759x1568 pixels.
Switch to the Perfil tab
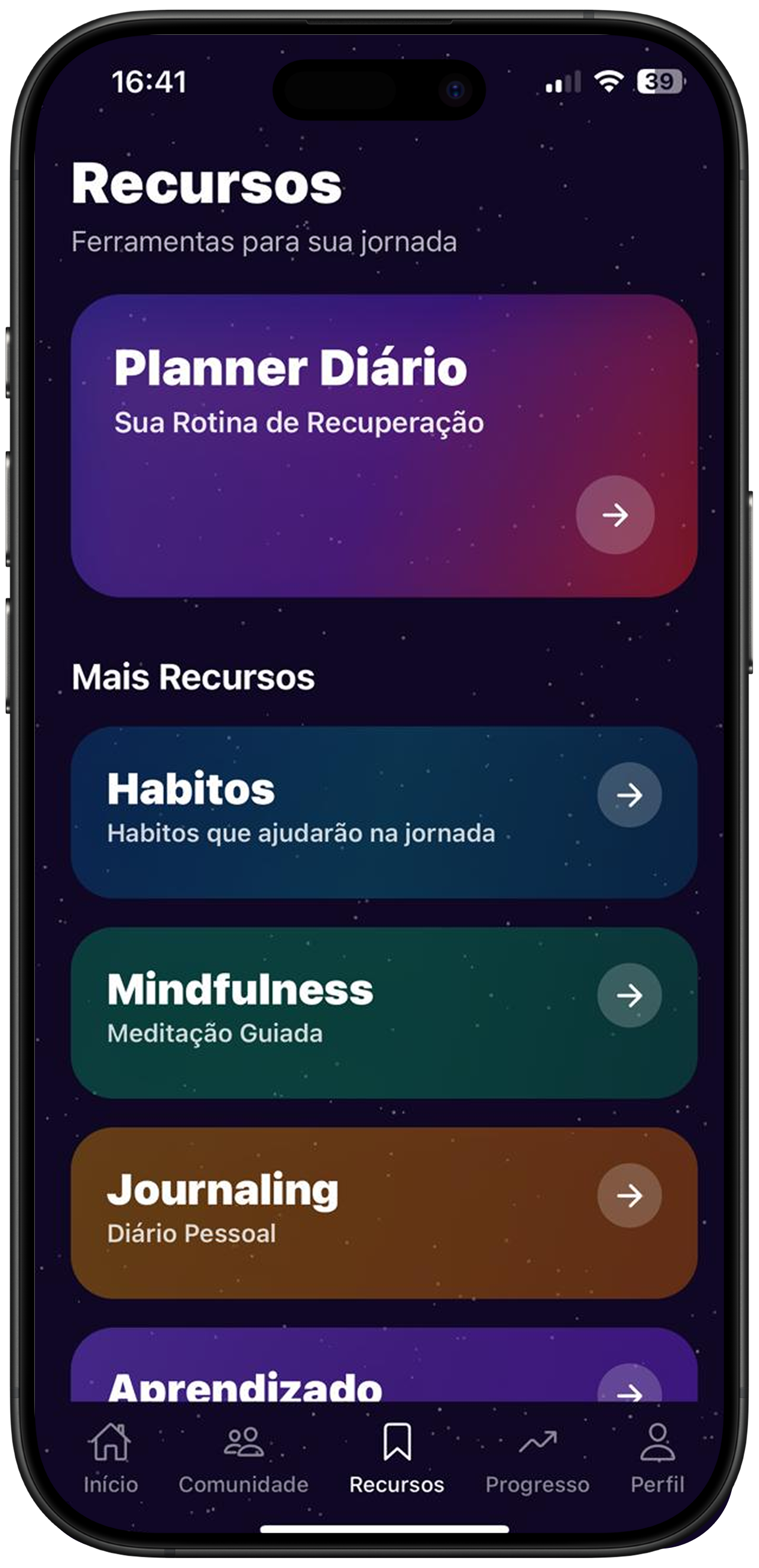657,1459
